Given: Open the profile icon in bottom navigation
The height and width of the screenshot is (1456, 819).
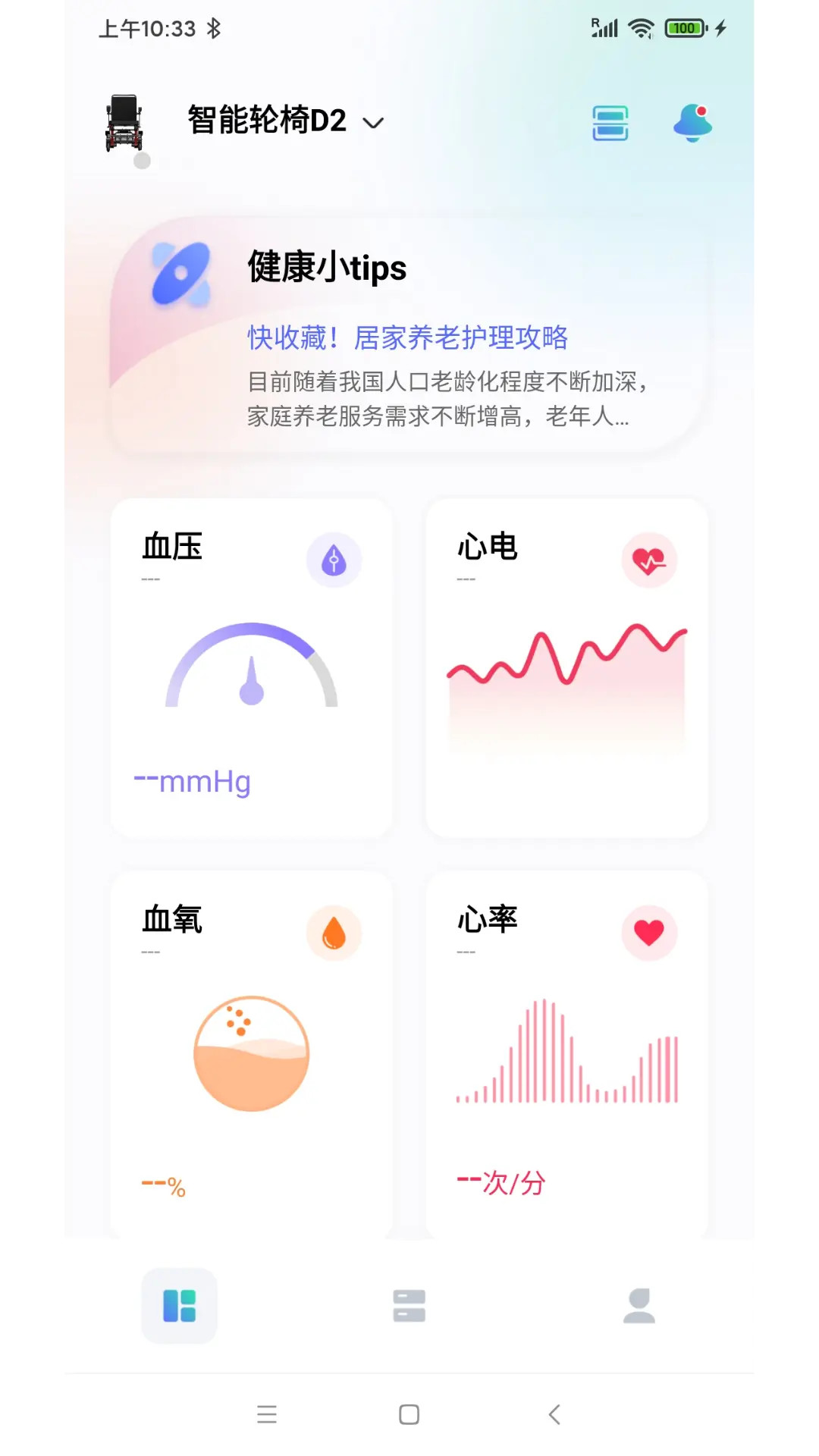Looking at the screenshot, I should (x=639, y=1306).
